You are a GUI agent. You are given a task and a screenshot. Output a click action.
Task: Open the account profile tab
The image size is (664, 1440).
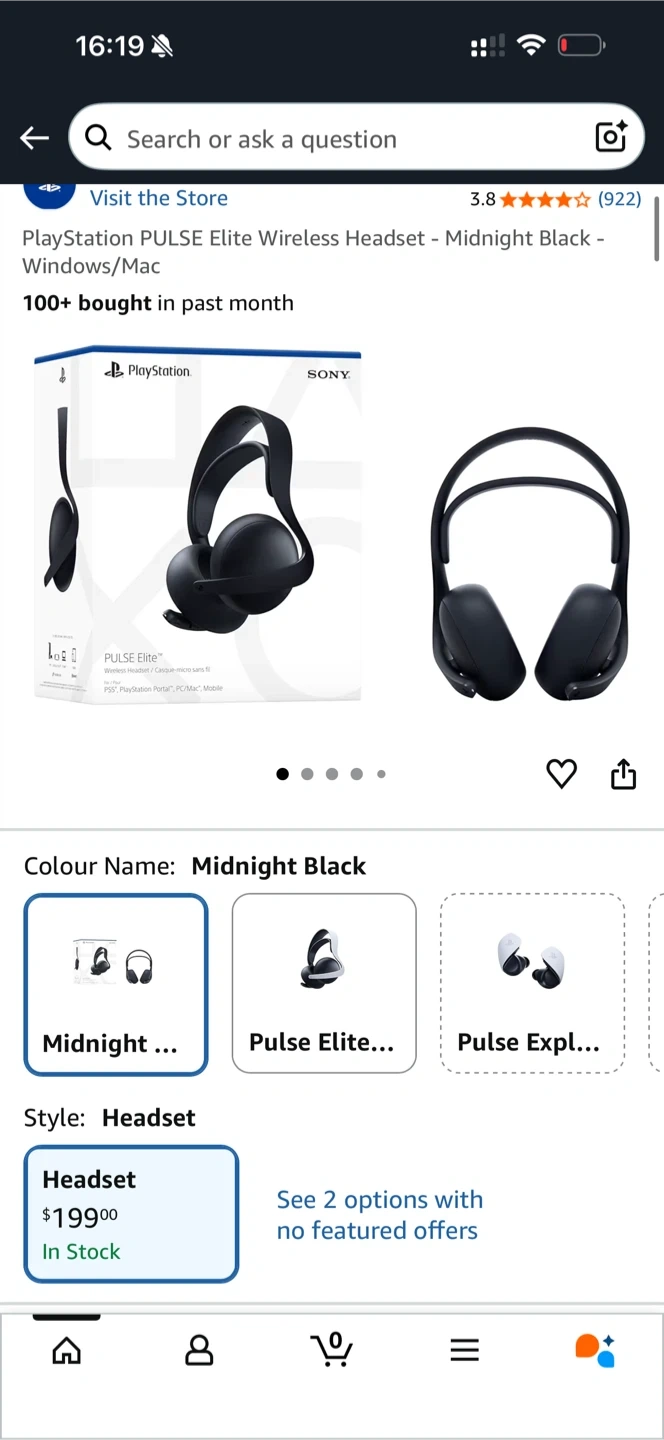(199, 1351)
